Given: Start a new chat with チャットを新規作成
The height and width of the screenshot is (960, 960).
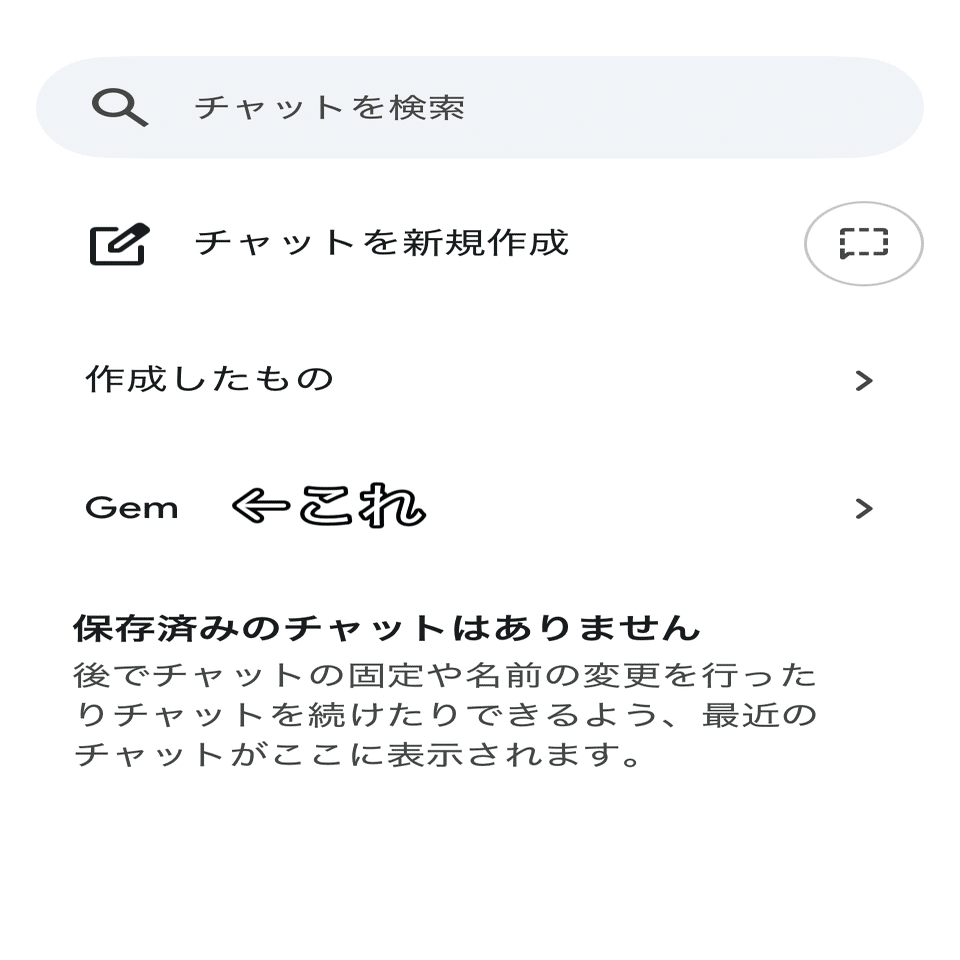Looking at the screenshot, I should [380, 243].
